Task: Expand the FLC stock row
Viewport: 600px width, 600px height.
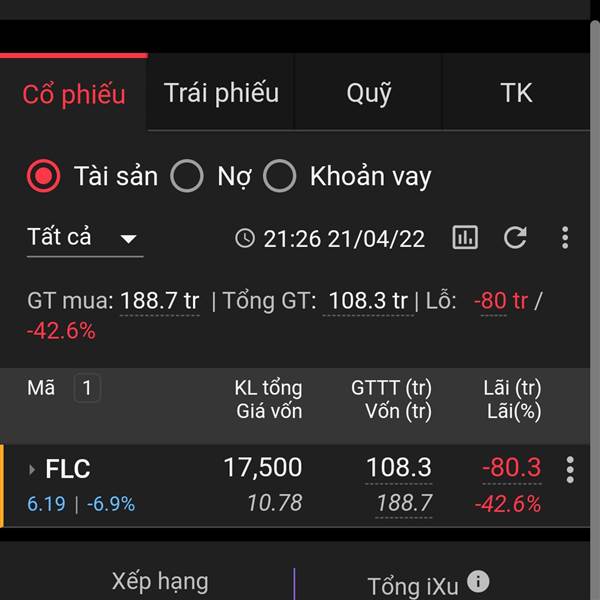Action: click(x=32, y=469)
